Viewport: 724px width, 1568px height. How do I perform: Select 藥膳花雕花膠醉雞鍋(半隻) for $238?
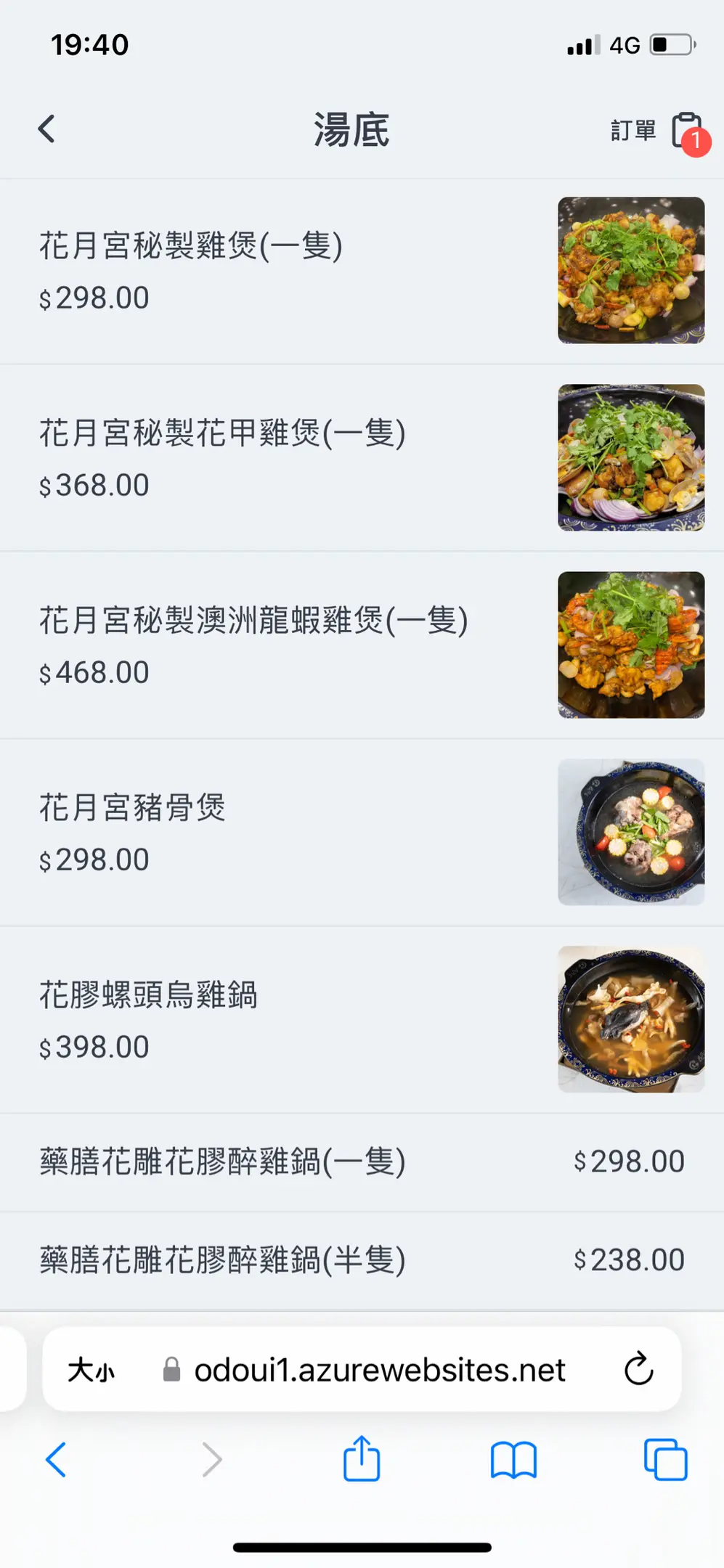[362, 1261]
